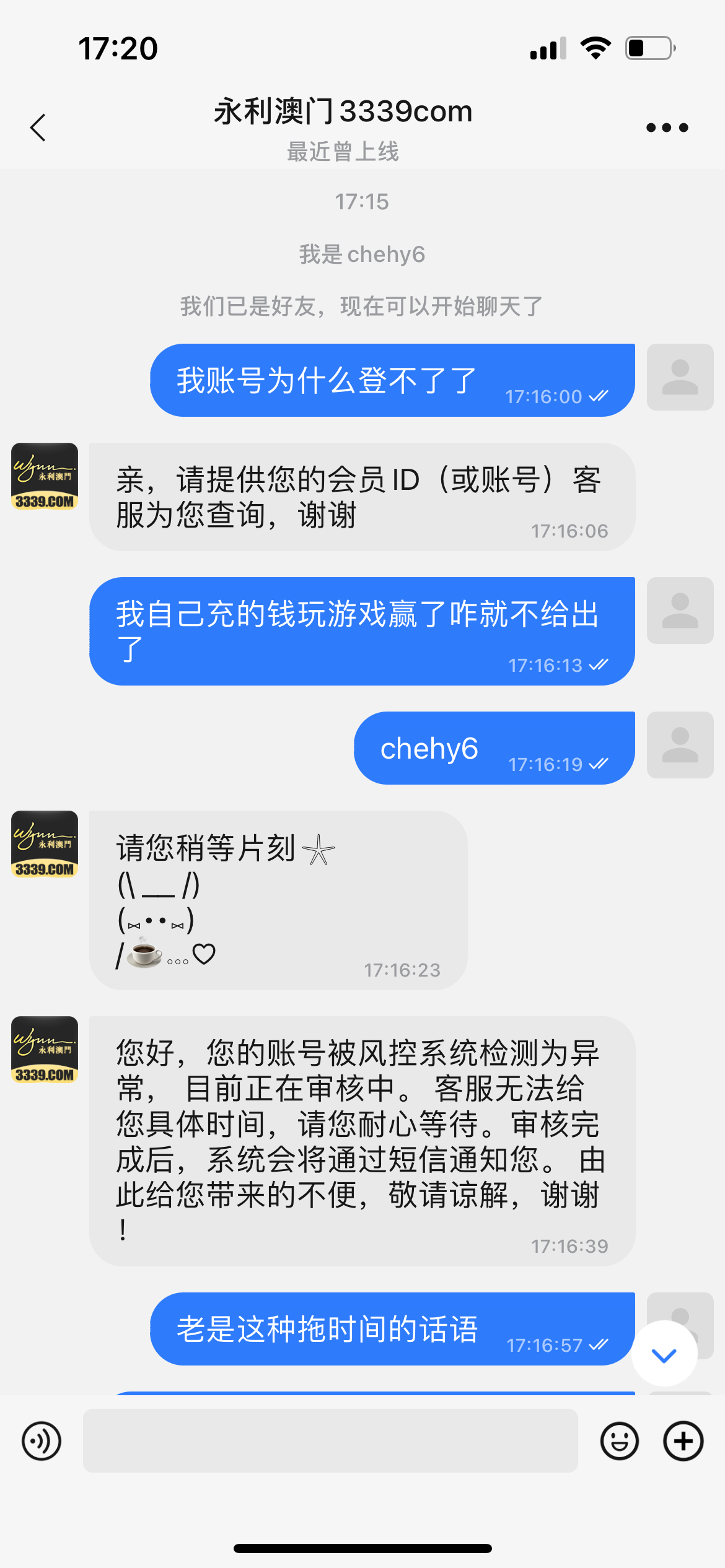Tap the Wi-Fi icon in the status bar
The width and height of the screenshot is (725, 1568).
click(596, 46)
